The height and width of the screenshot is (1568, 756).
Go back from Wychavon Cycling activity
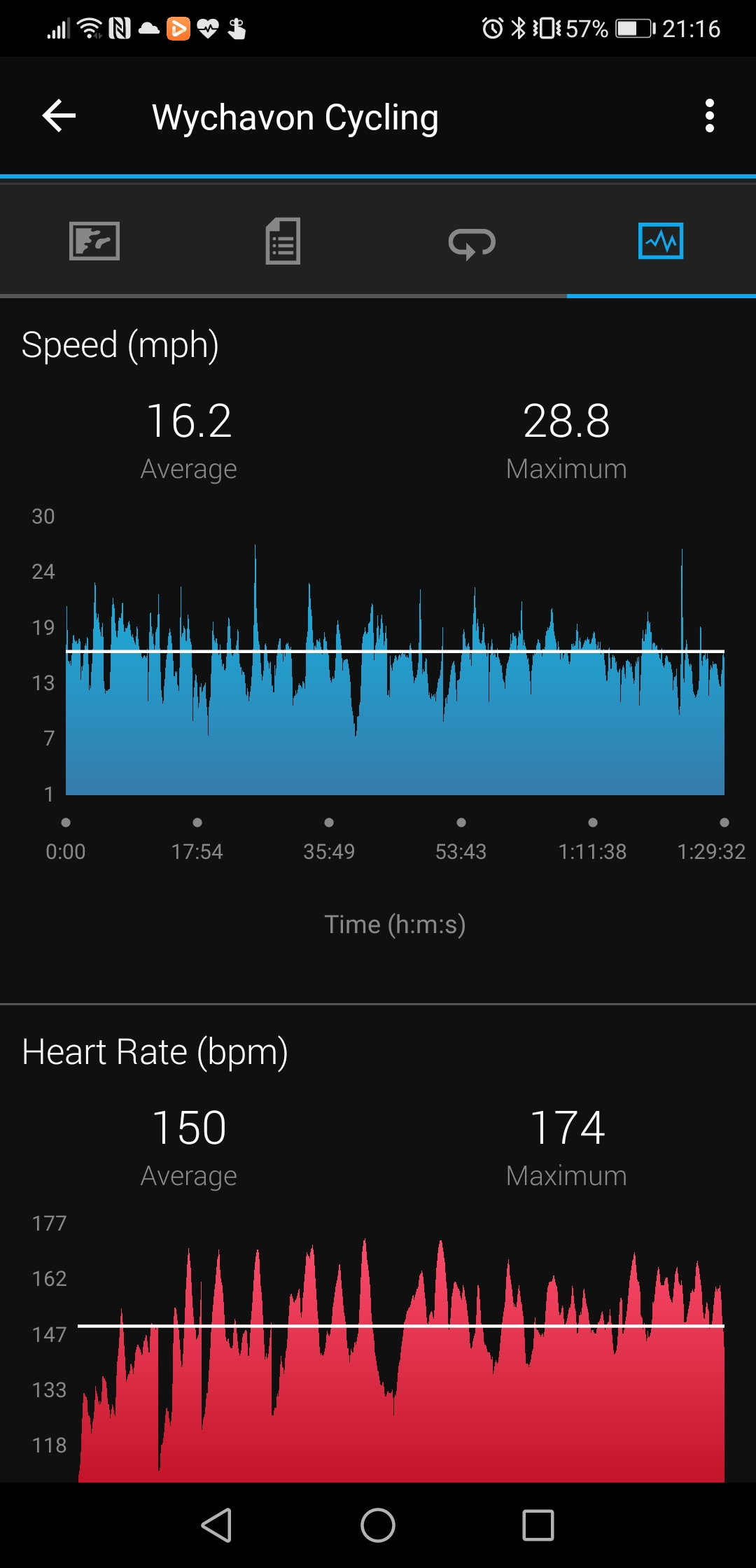(59, 115)
